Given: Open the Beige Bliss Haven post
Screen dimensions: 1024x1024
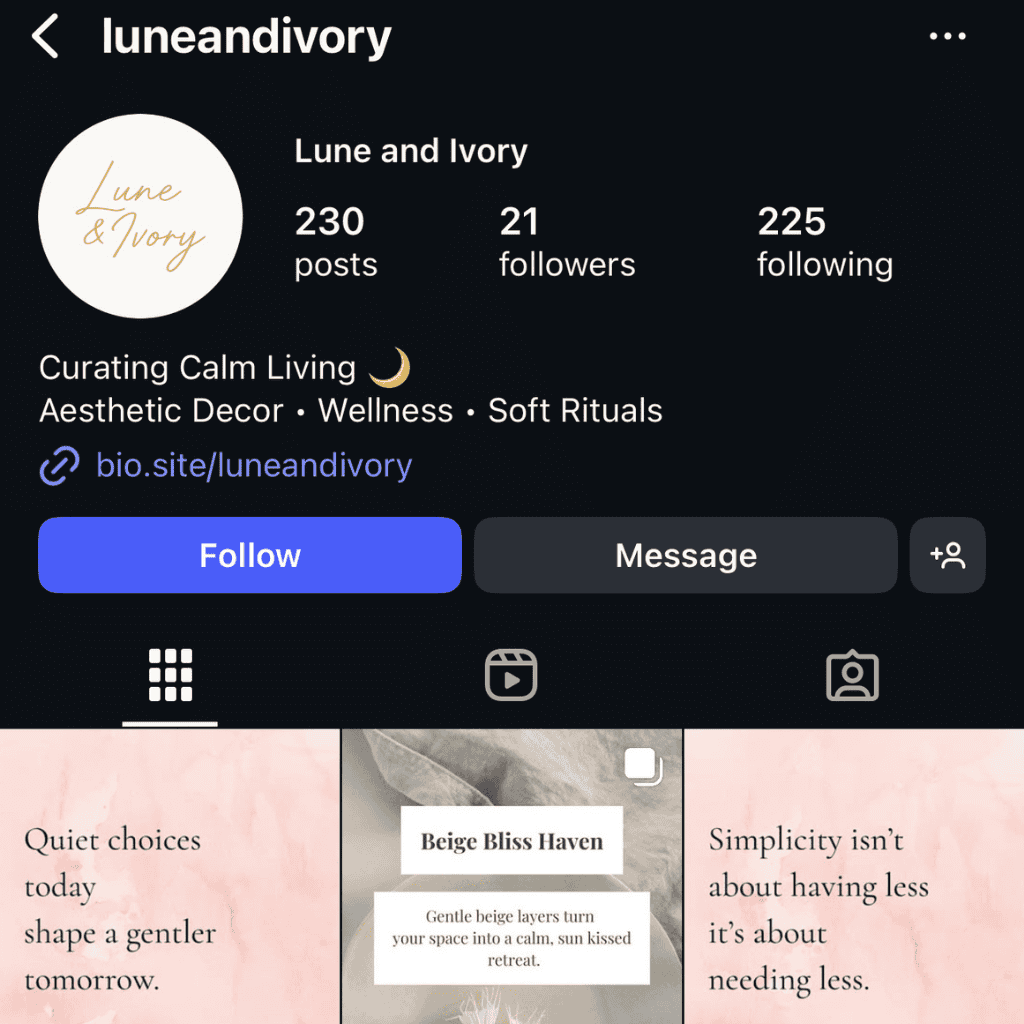Looking at the screenshot, I should pos(511,878).
